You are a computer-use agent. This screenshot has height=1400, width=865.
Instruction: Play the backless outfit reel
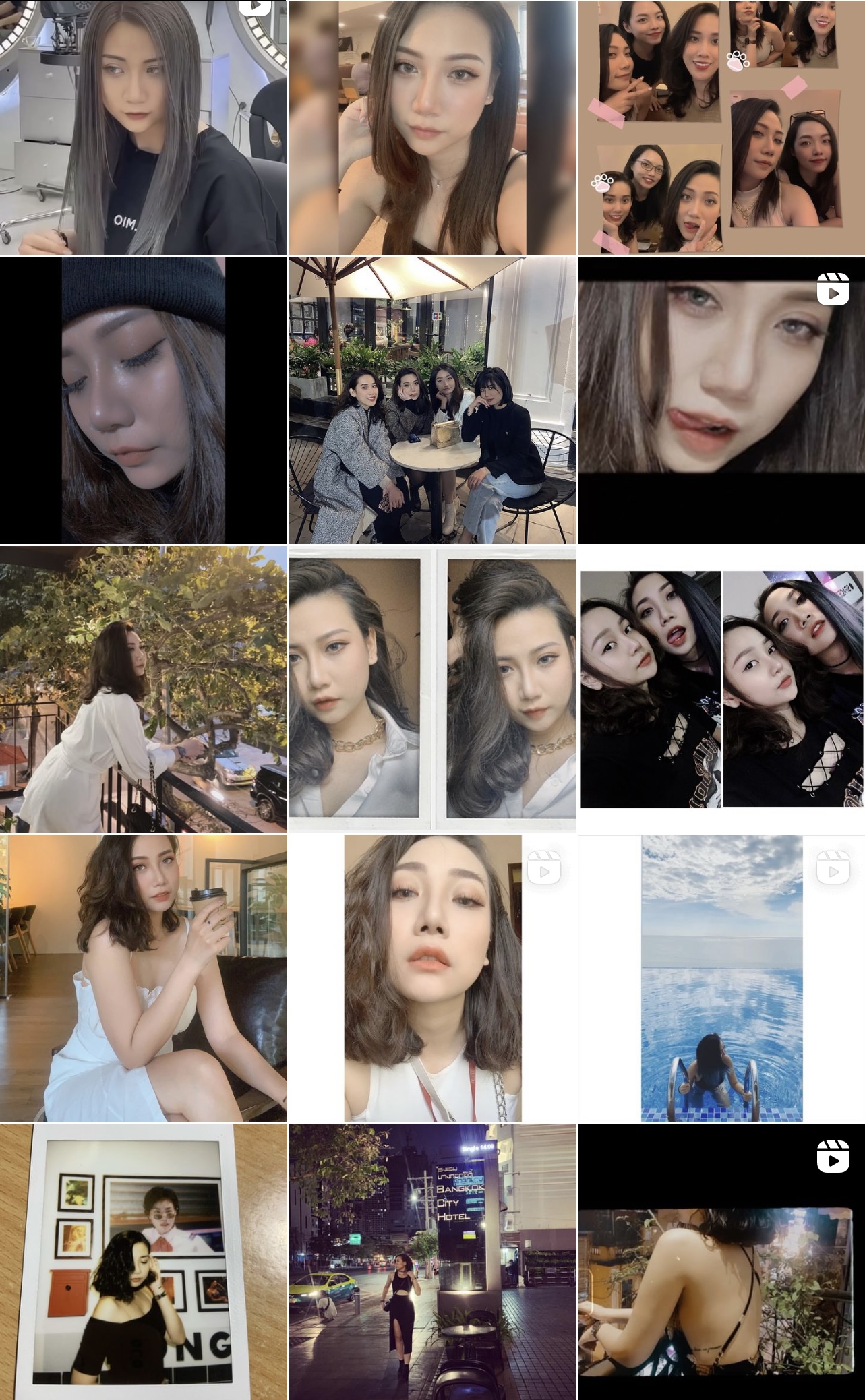point(721,1260)
